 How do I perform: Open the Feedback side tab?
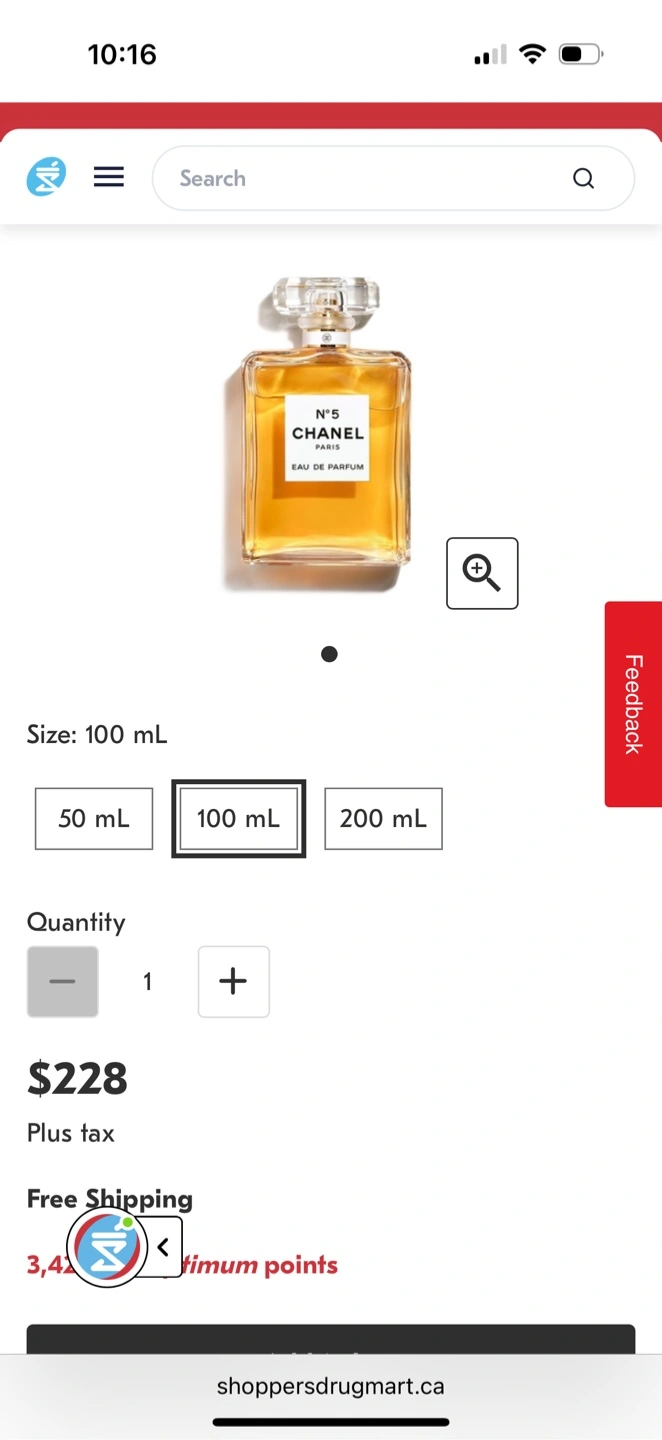point(633,704)
